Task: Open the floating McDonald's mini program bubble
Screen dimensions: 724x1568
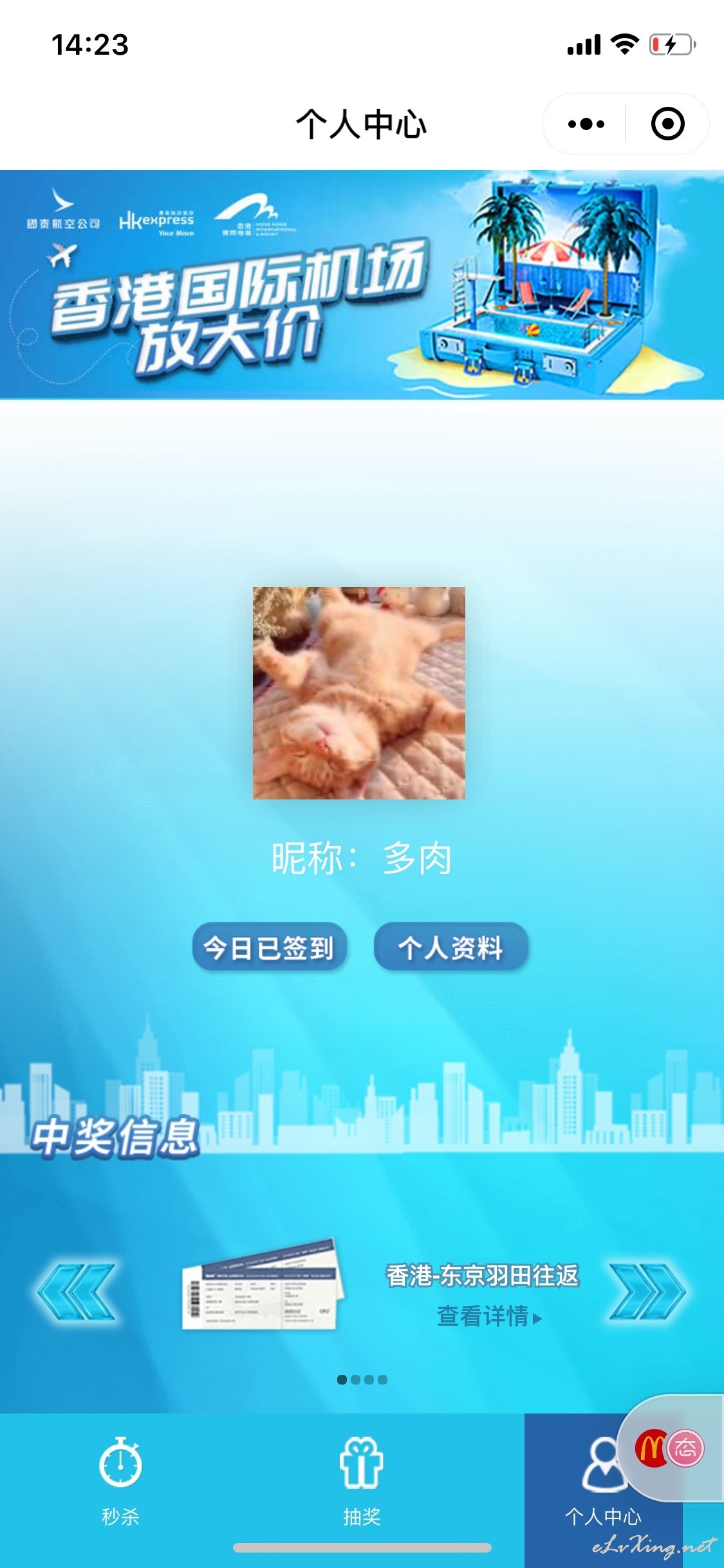Action: tap(671, 1448)
